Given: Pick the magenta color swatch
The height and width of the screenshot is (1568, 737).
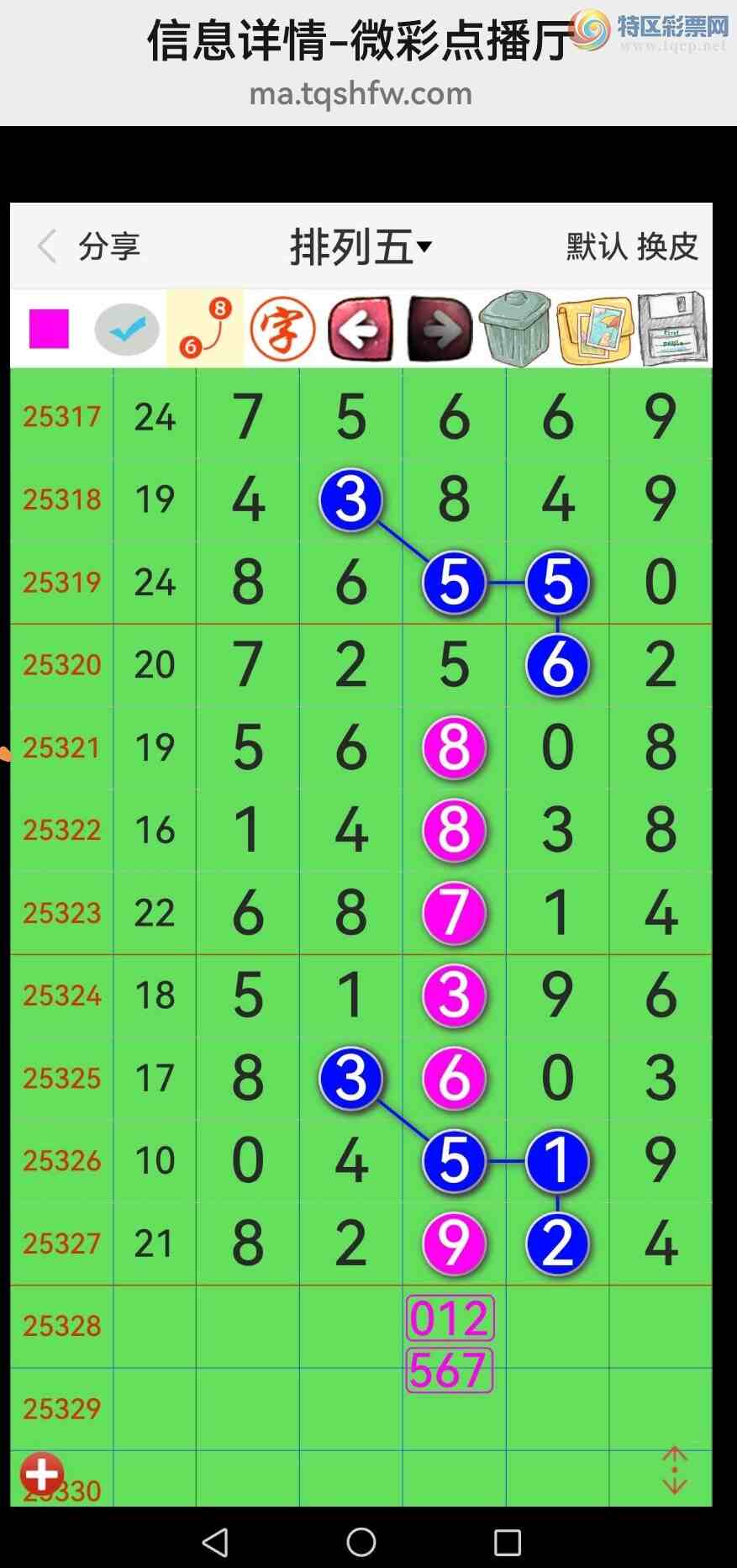Looking at the screenshot, I should pos(49,329).
